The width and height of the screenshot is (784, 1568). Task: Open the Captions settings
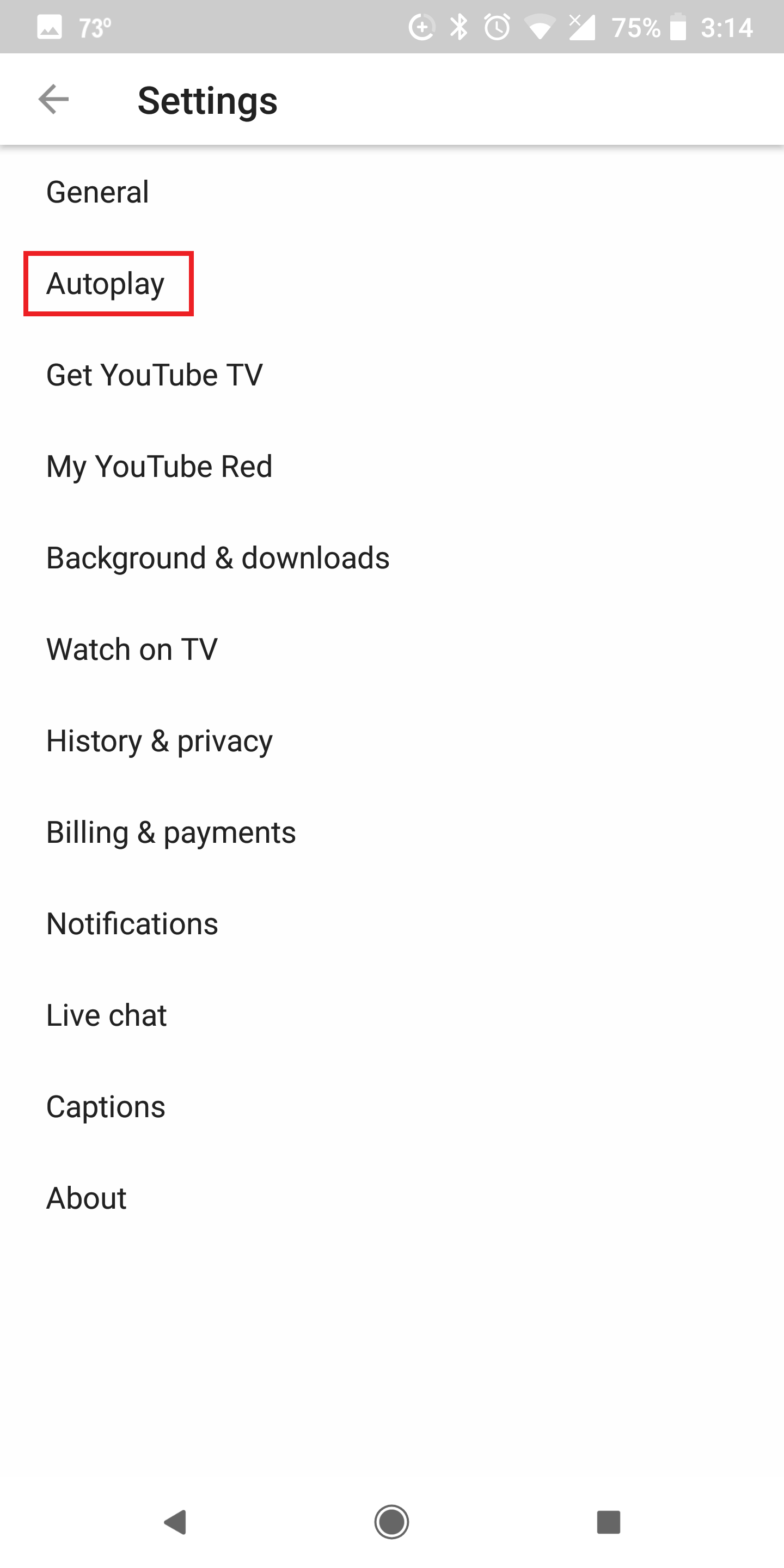click(105, 1106)
